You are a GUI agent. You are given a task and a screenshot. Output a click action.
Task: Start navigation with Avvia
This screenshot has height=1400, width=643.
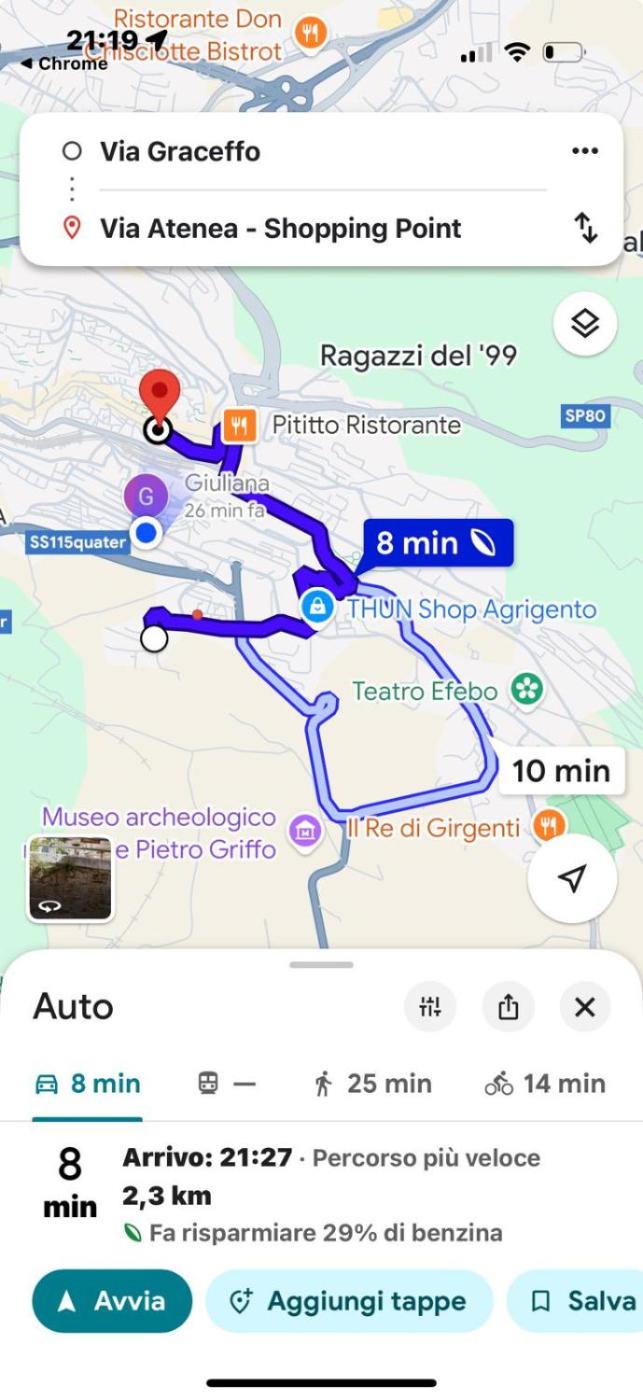click(111, 1301)
